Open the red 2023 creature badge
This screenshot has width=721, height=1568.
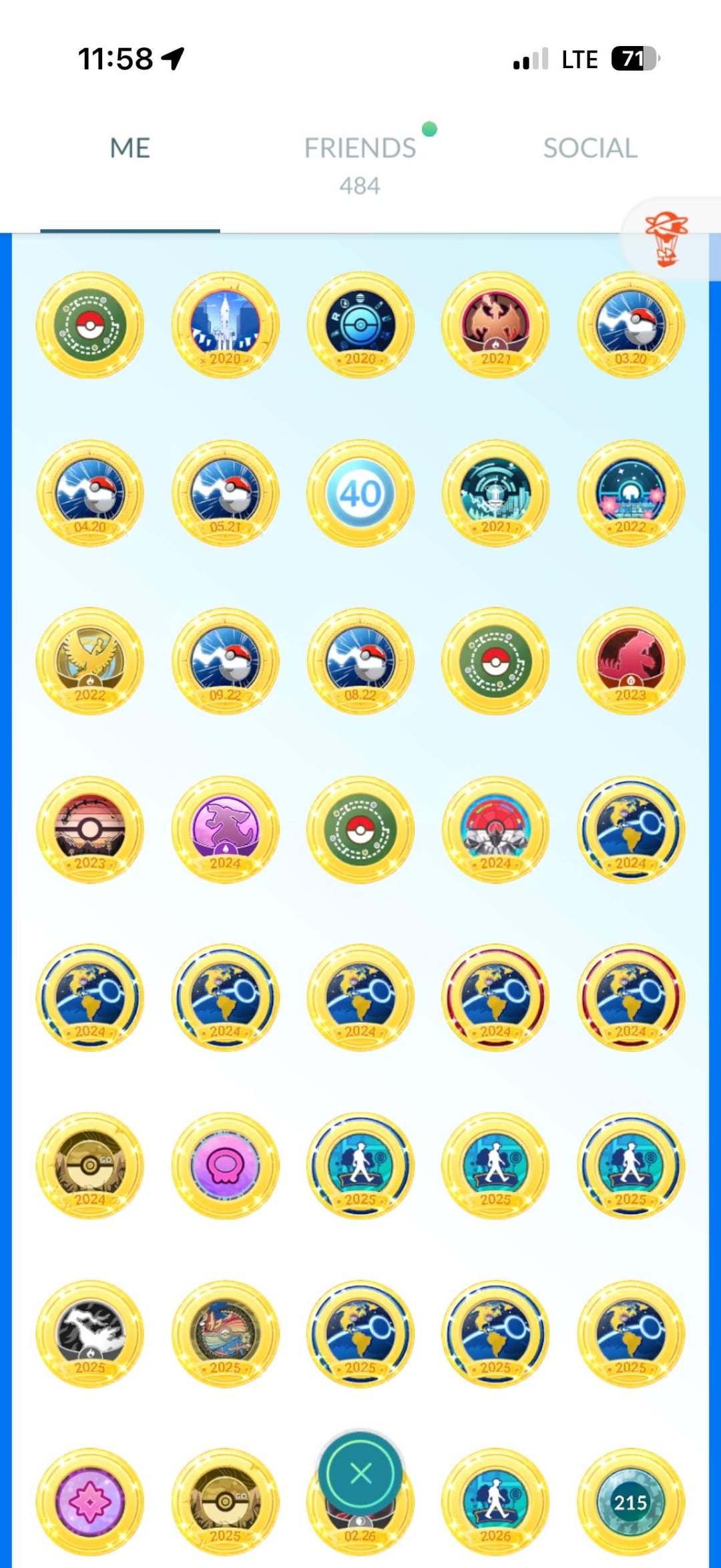[x=630, y=661]
